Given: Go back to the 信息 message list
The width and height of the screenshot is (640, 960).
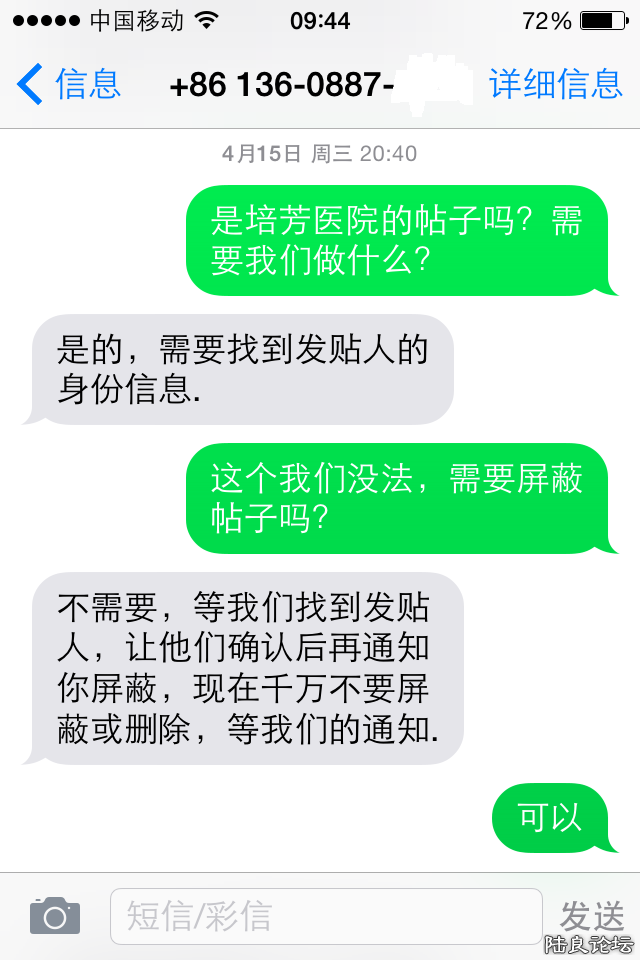Looking at the screenshot, I should pos(70,85).
